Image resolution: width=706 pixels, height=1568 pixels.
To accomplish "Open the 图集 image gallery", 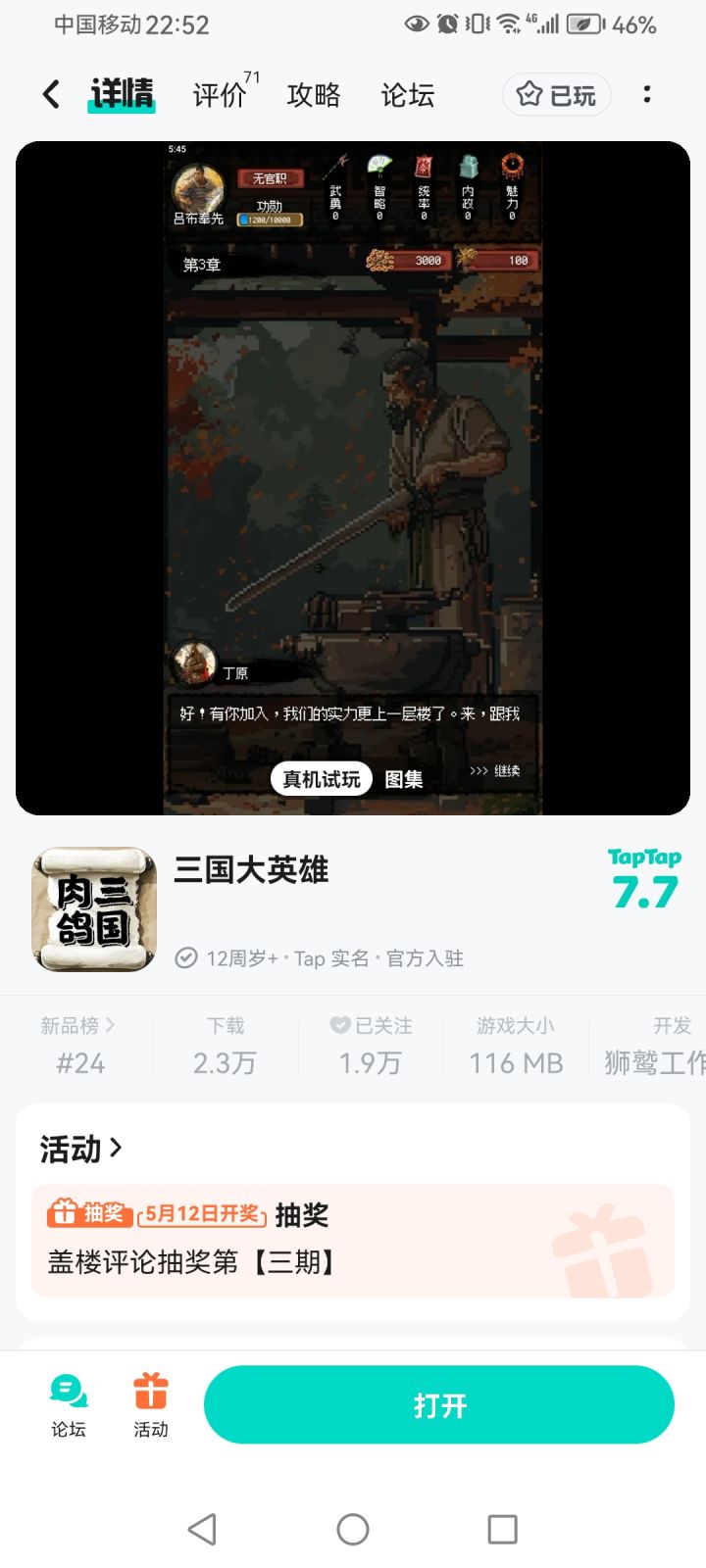I will click(404, 779).
